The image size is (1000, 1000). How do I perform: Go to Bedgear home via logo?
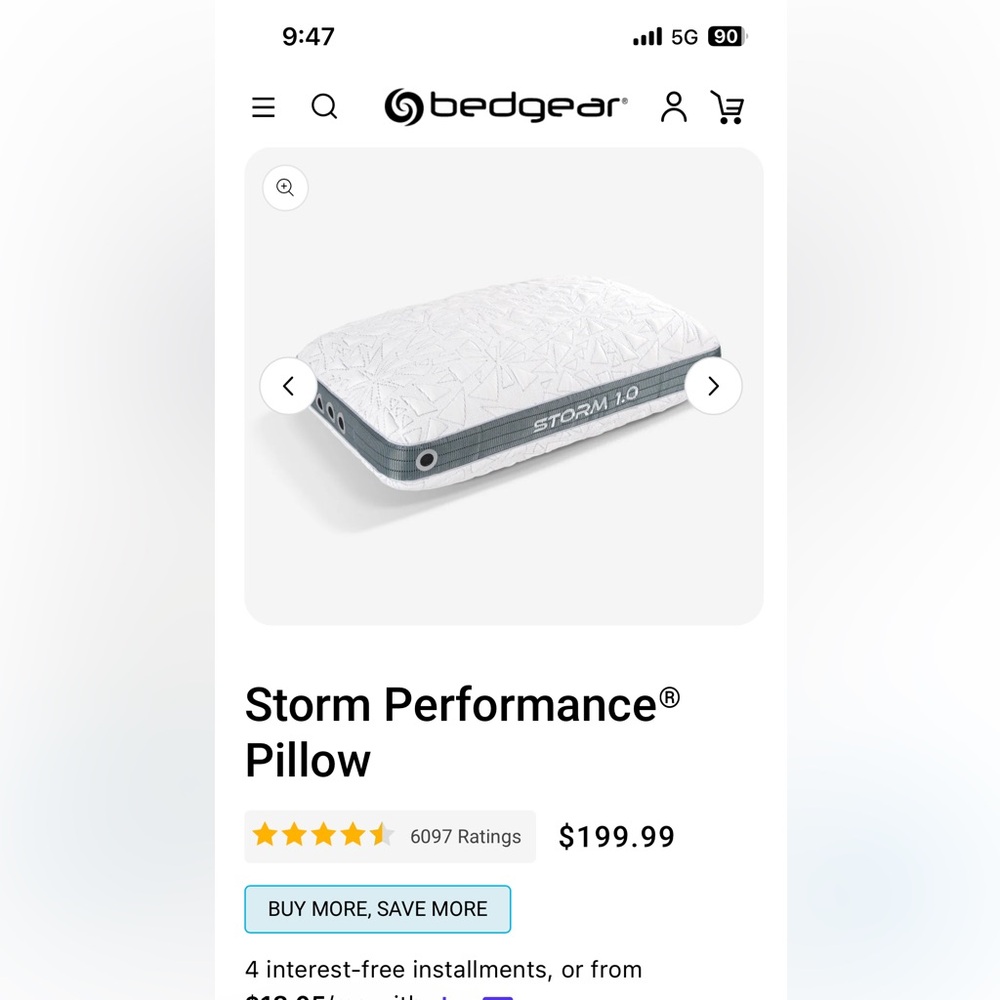point(506,106)
